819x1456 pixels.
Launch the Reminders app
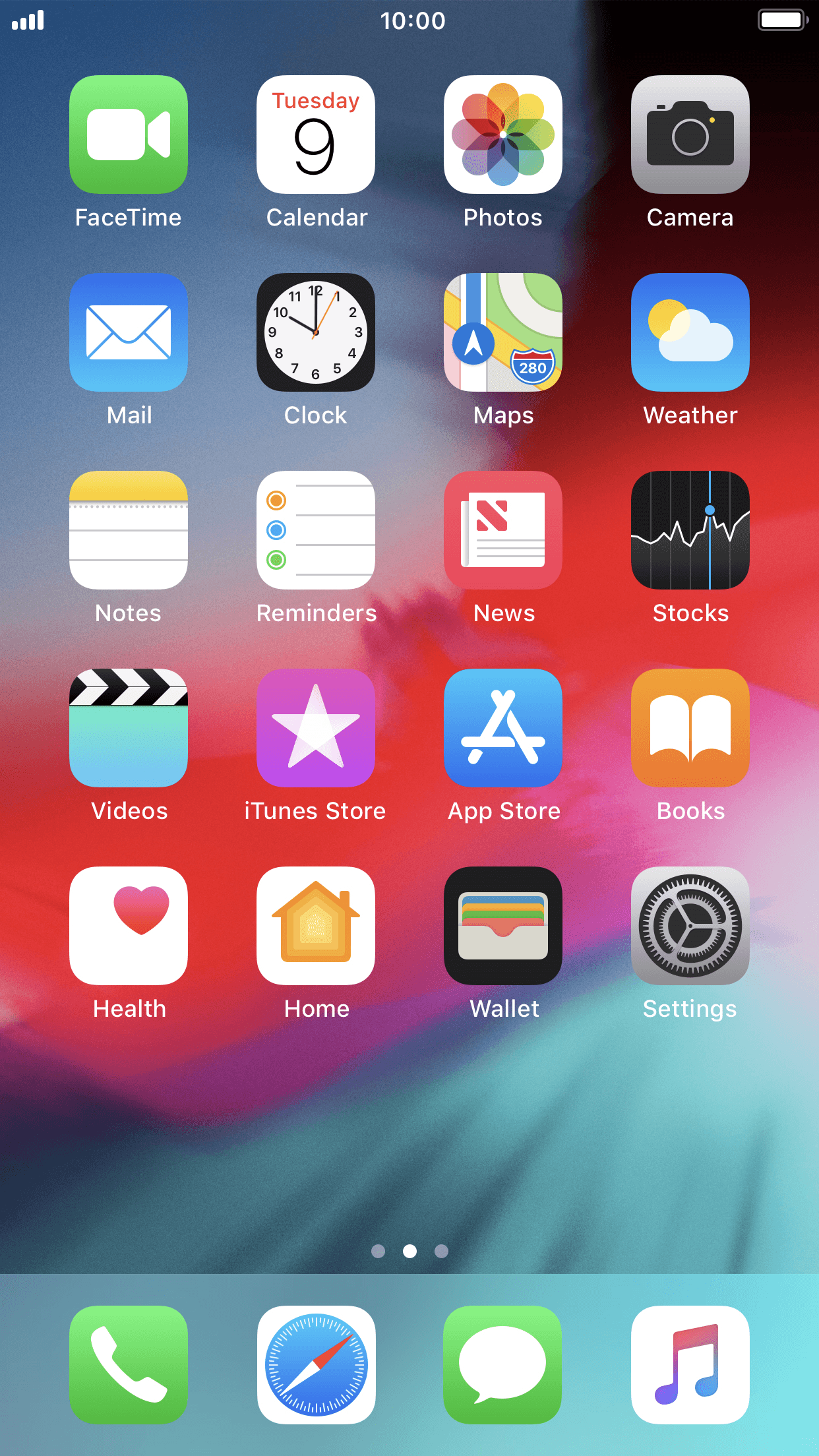[316, 530]
